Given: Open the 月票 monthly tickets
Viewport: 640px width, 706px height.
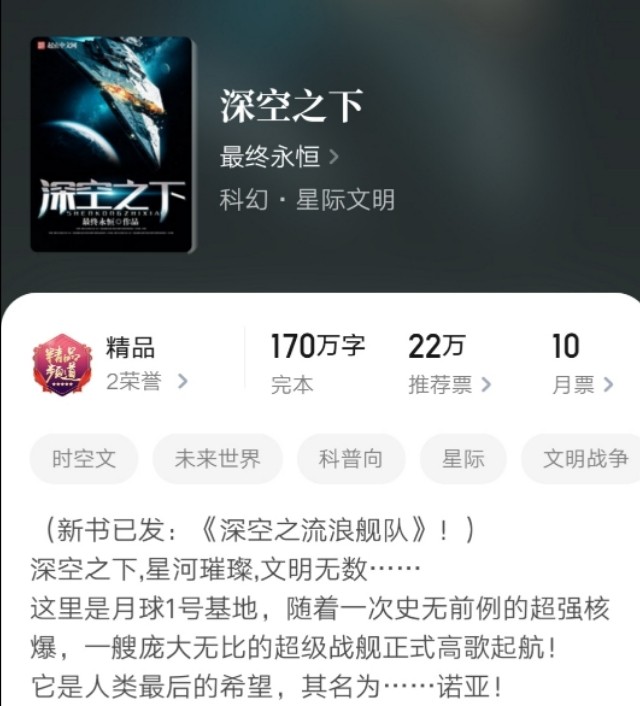Looking at the screenshot, I should 582,384.
